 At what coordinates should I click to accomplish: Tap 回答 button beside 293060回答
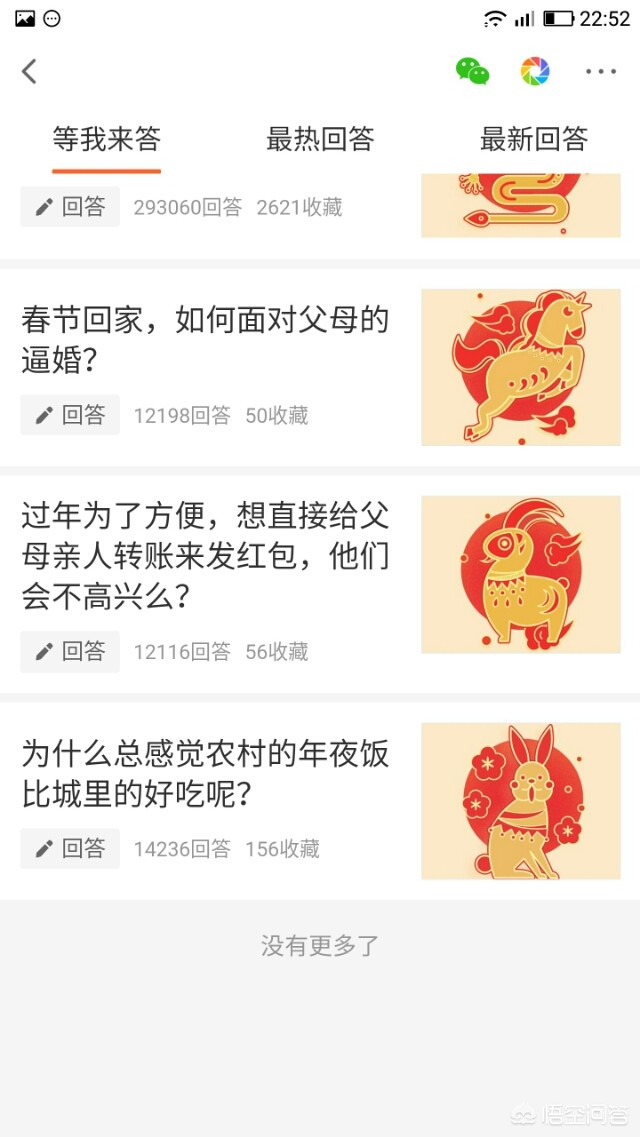point(70,207)
